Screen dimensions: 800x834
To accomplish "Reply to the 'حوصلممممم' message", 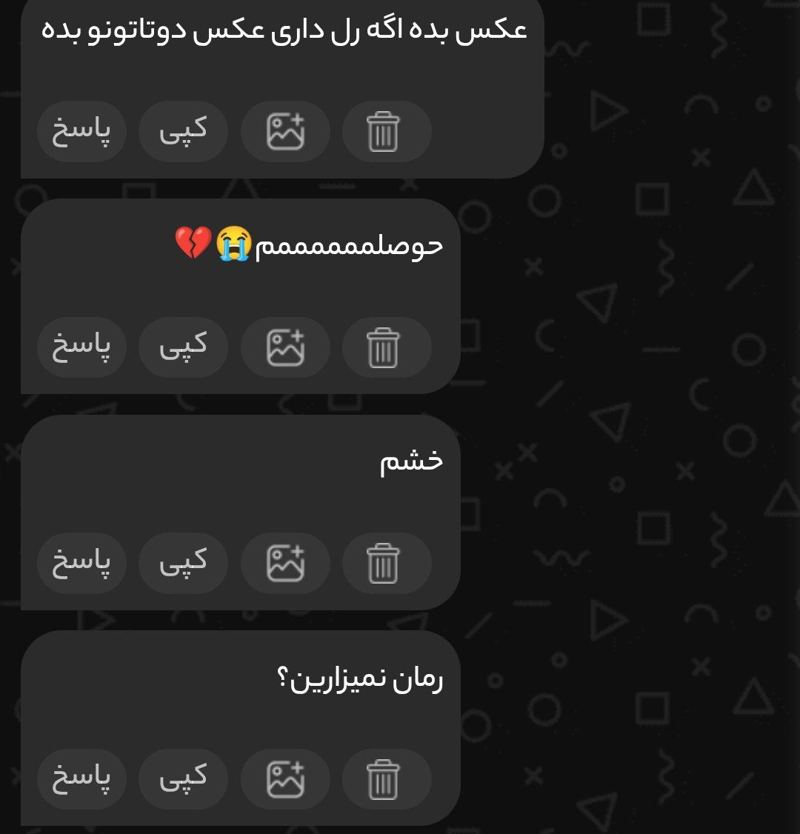I will click(82, 347).
